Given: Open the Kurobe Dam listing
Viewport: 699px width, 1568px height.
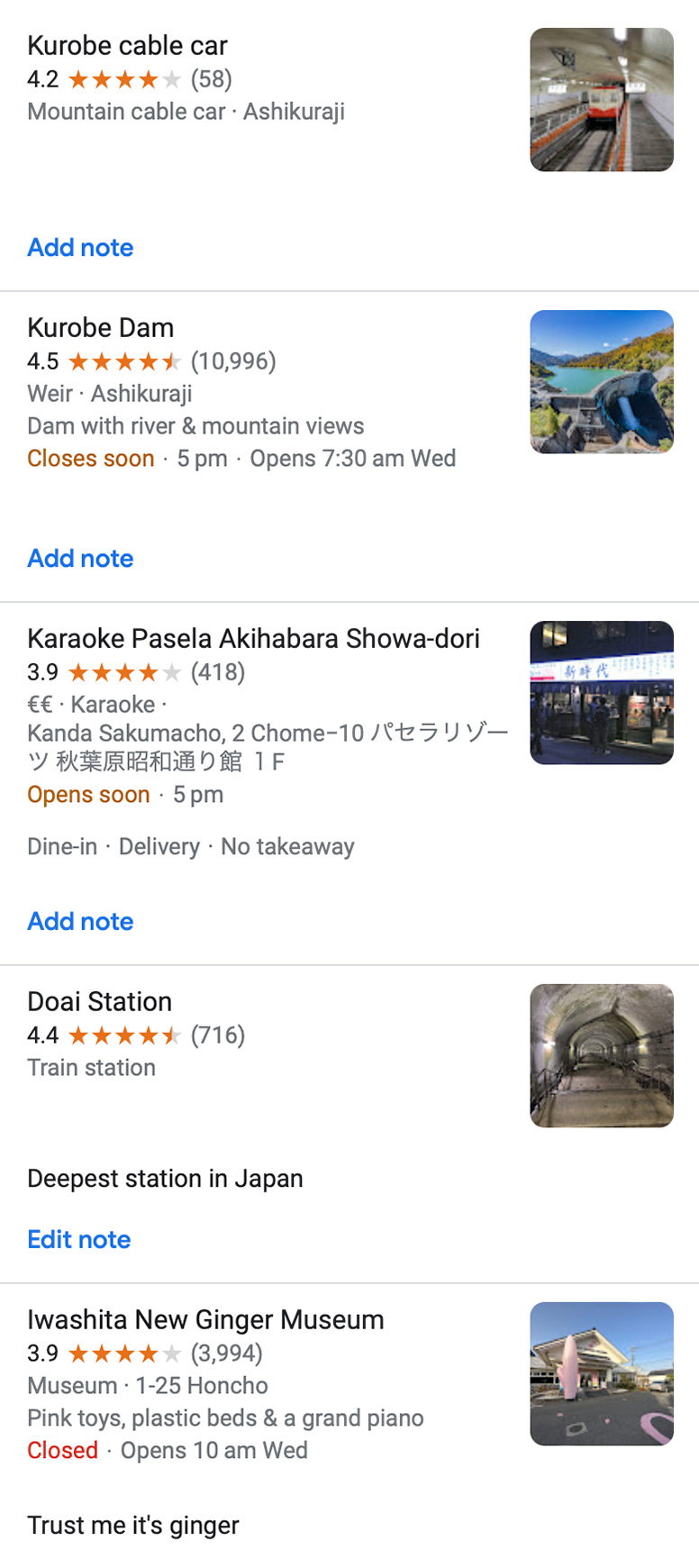Looking at the screenshot, I should click(x=100, y=328).
